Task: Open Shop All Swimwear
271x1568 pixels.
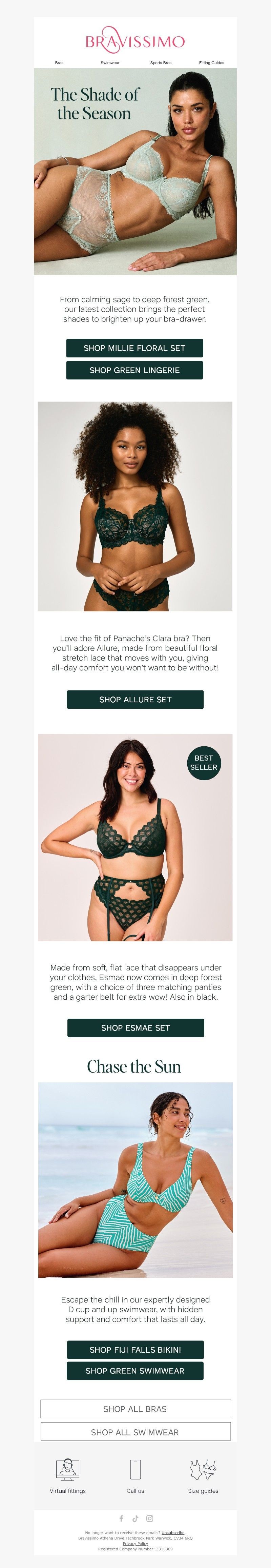Action: point(135,1432)
